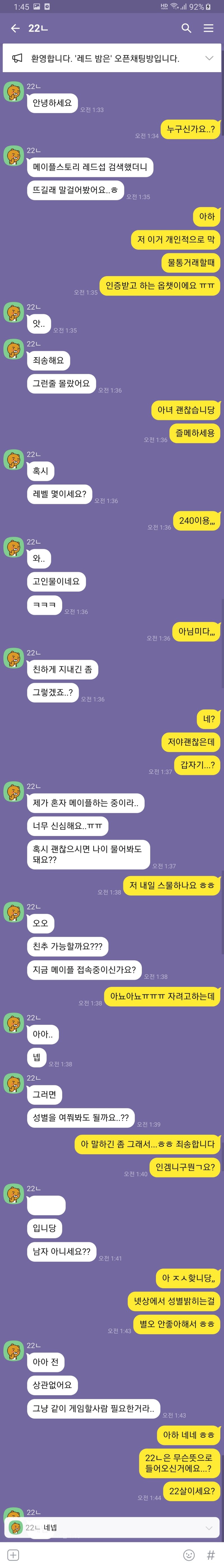This screenshot has height=1568, width=224.
Task: Open 22ㄴ's profile picture next to 안녕하세요
Action: [x=13, y=93]
